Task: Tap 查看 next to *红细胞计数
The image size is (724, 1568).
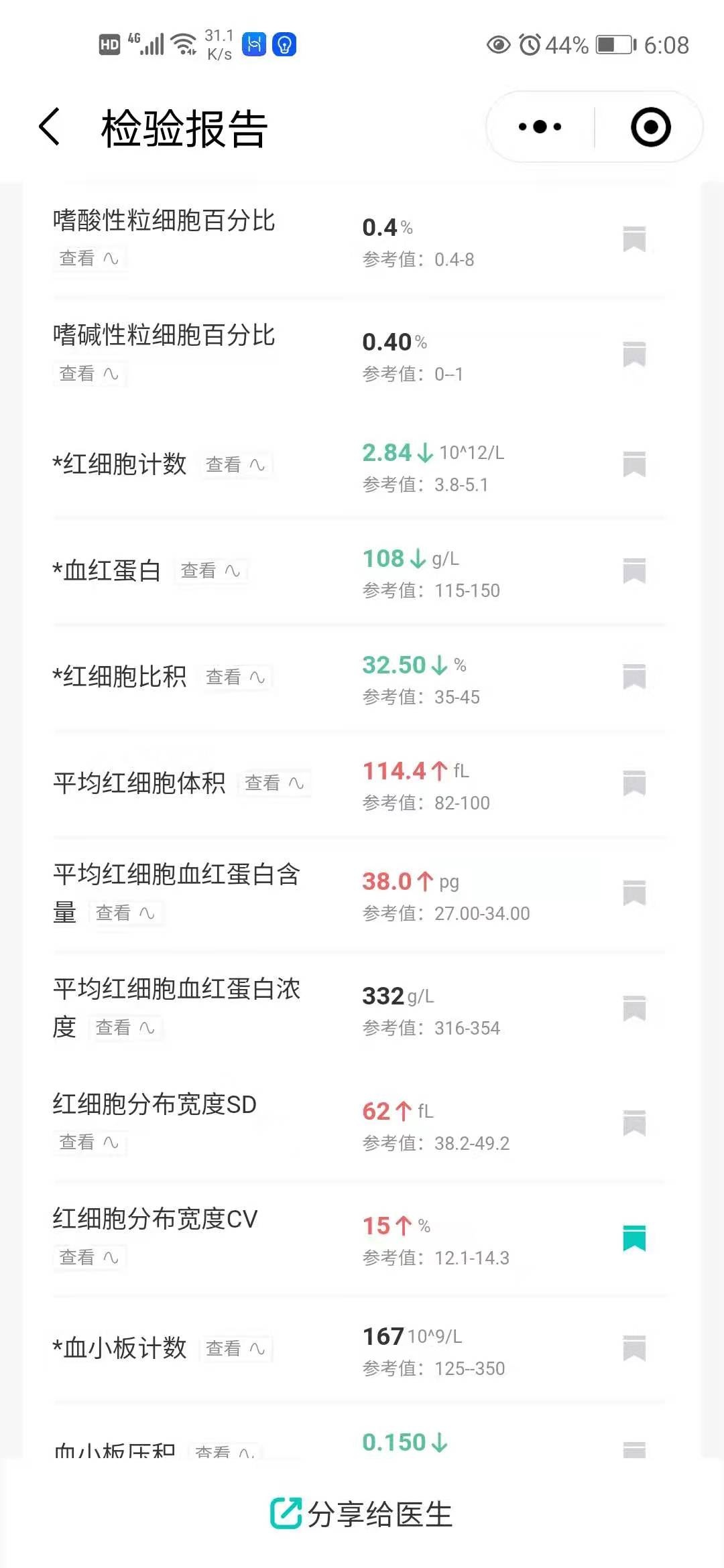Action: [235, 464]
